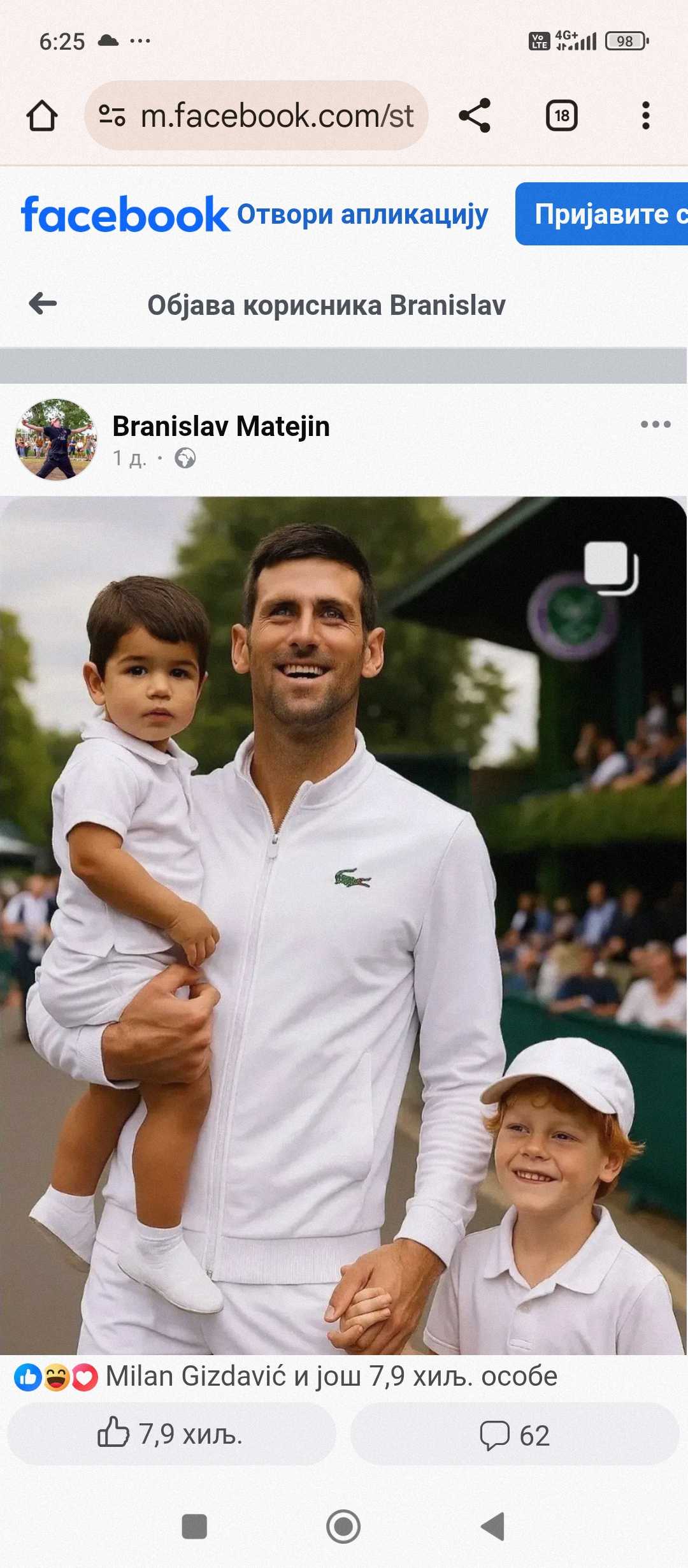Open Branislav Matejin's profile name link

221,426
